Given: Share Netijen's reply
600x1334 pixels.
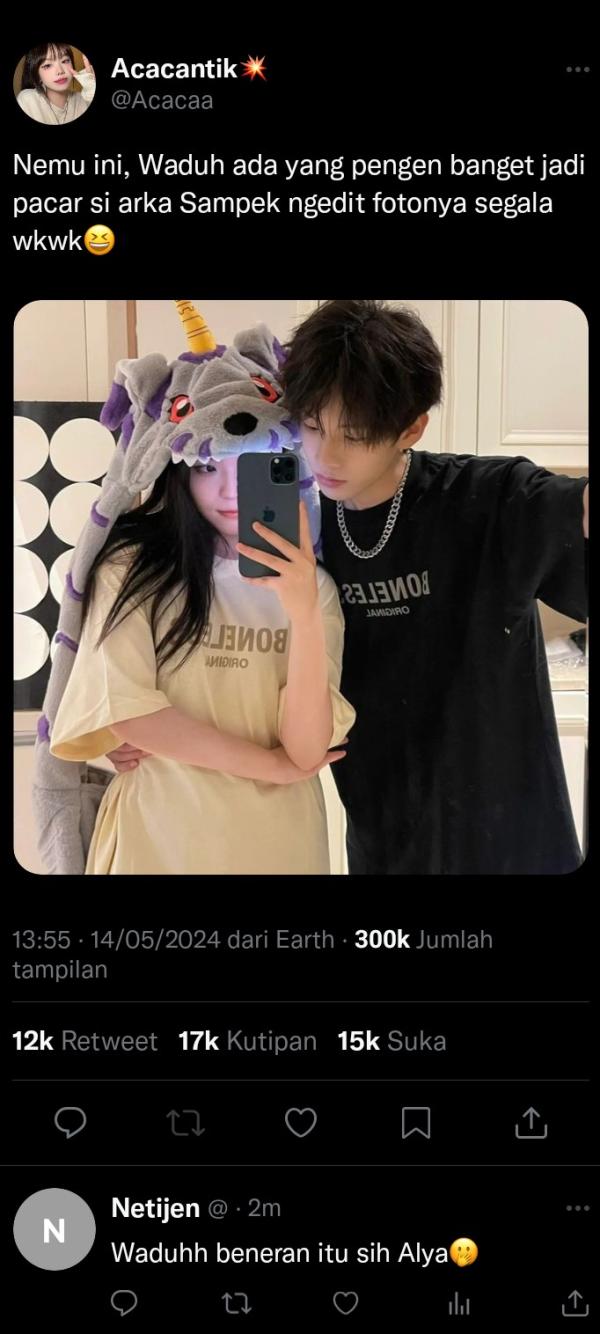Looking at the screenshot, I should [x=575, y=1302].
